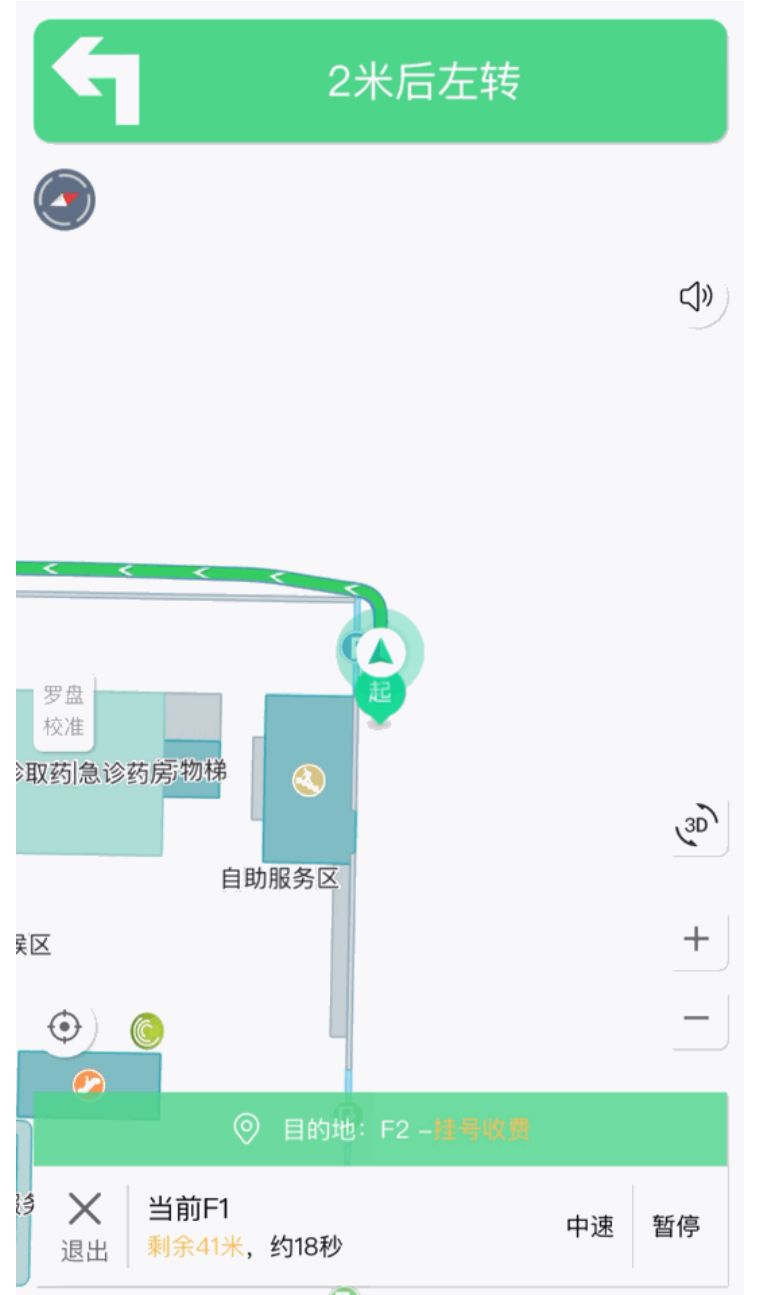
Task: Recenter map on current location
Action: pyautogui.click(x=65, y=1027)
